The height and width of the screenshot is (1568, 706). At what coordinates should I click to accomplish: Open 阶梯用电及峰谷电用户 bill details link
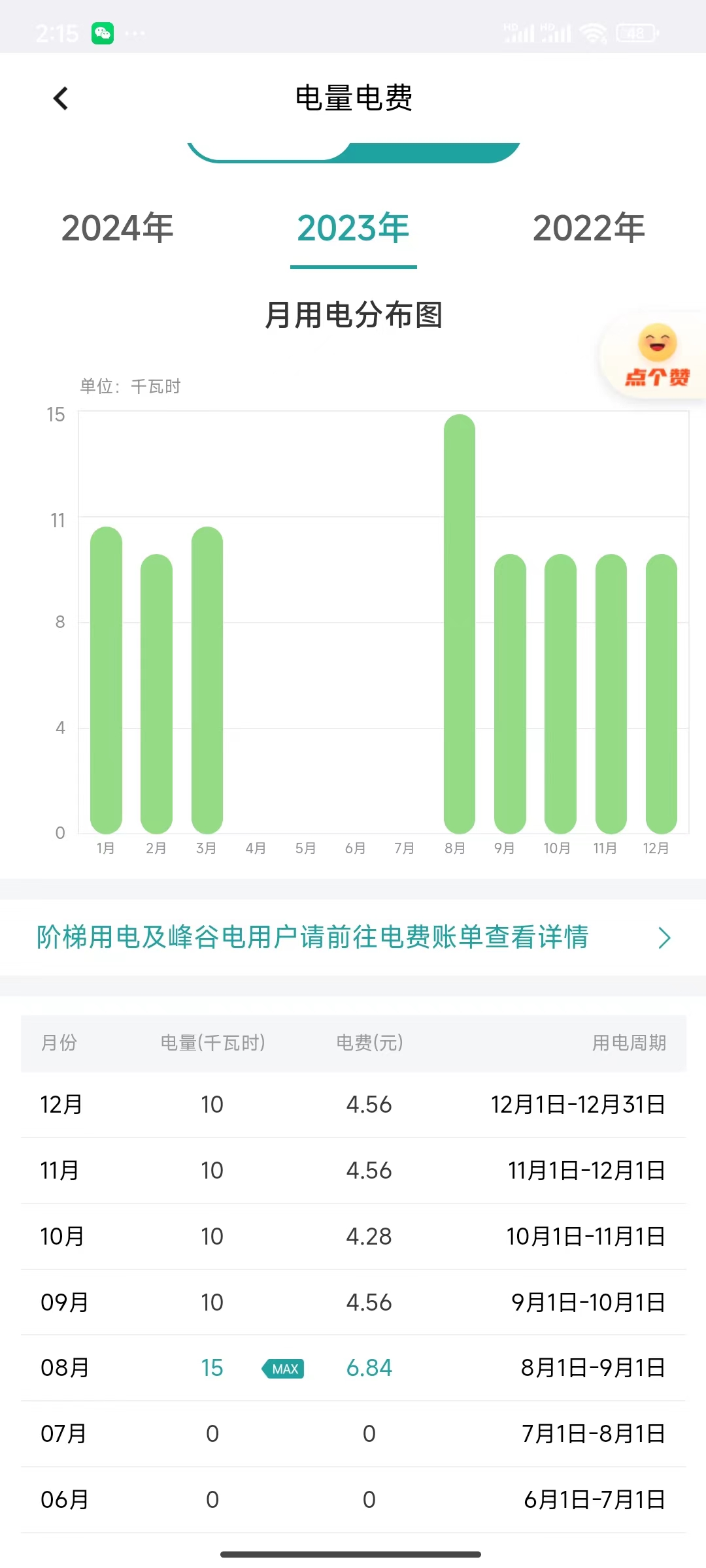[353, 938]
